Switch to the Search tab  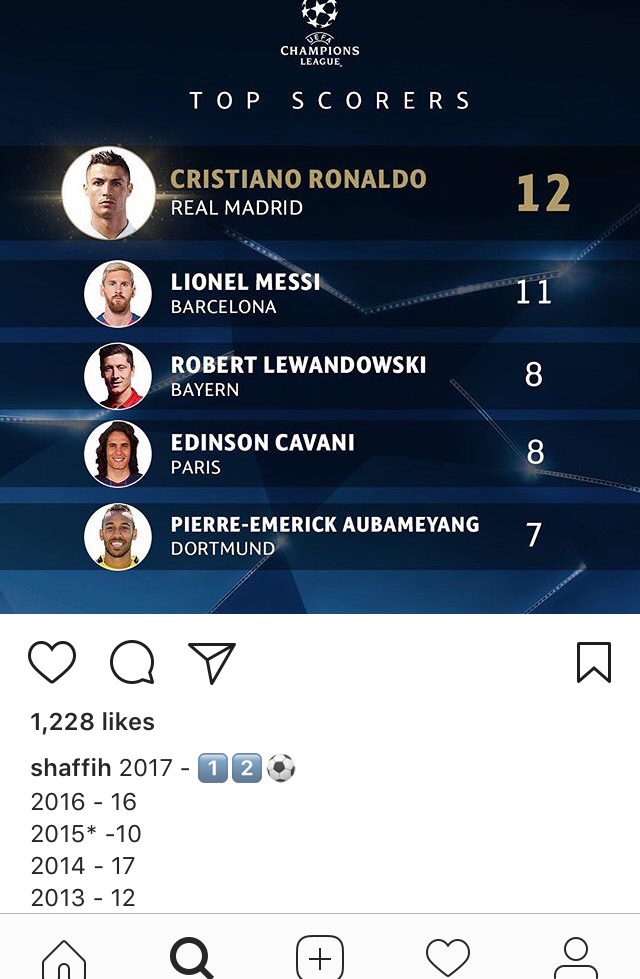pyautogui.click(x=192, y=958)
